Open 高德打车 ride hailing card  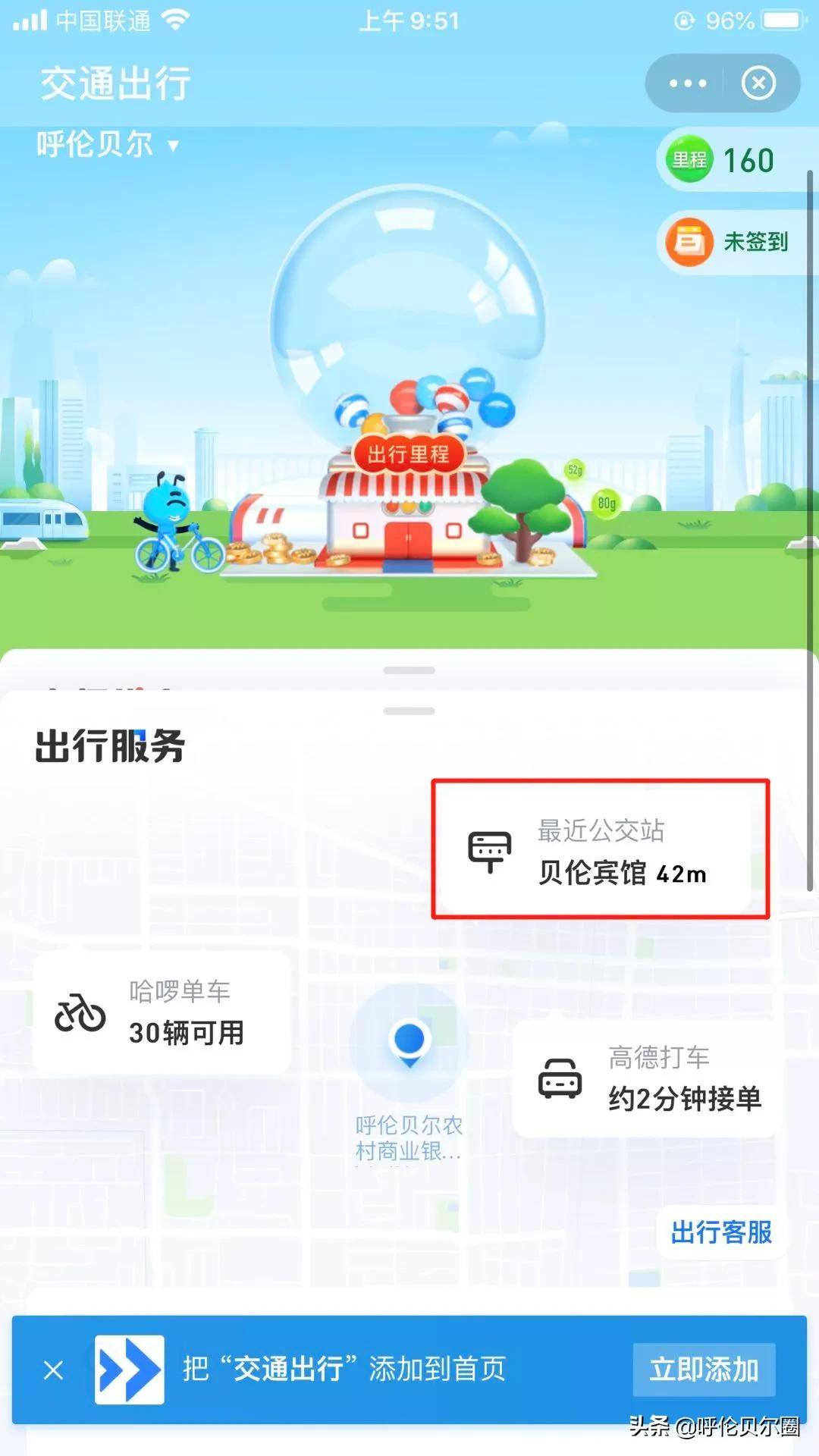(x=648, y=1078)
